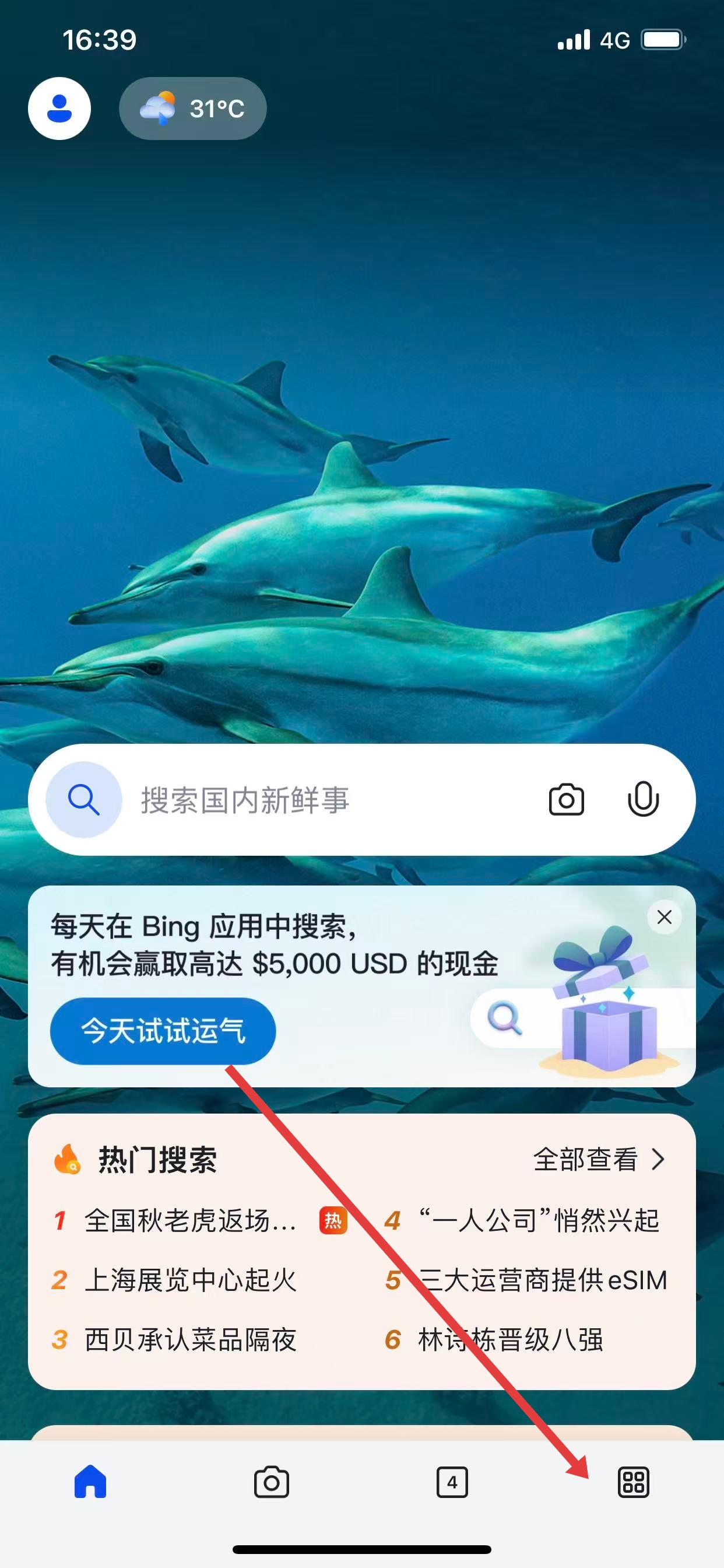Open the user profile avatar

[x=59, y=108]
